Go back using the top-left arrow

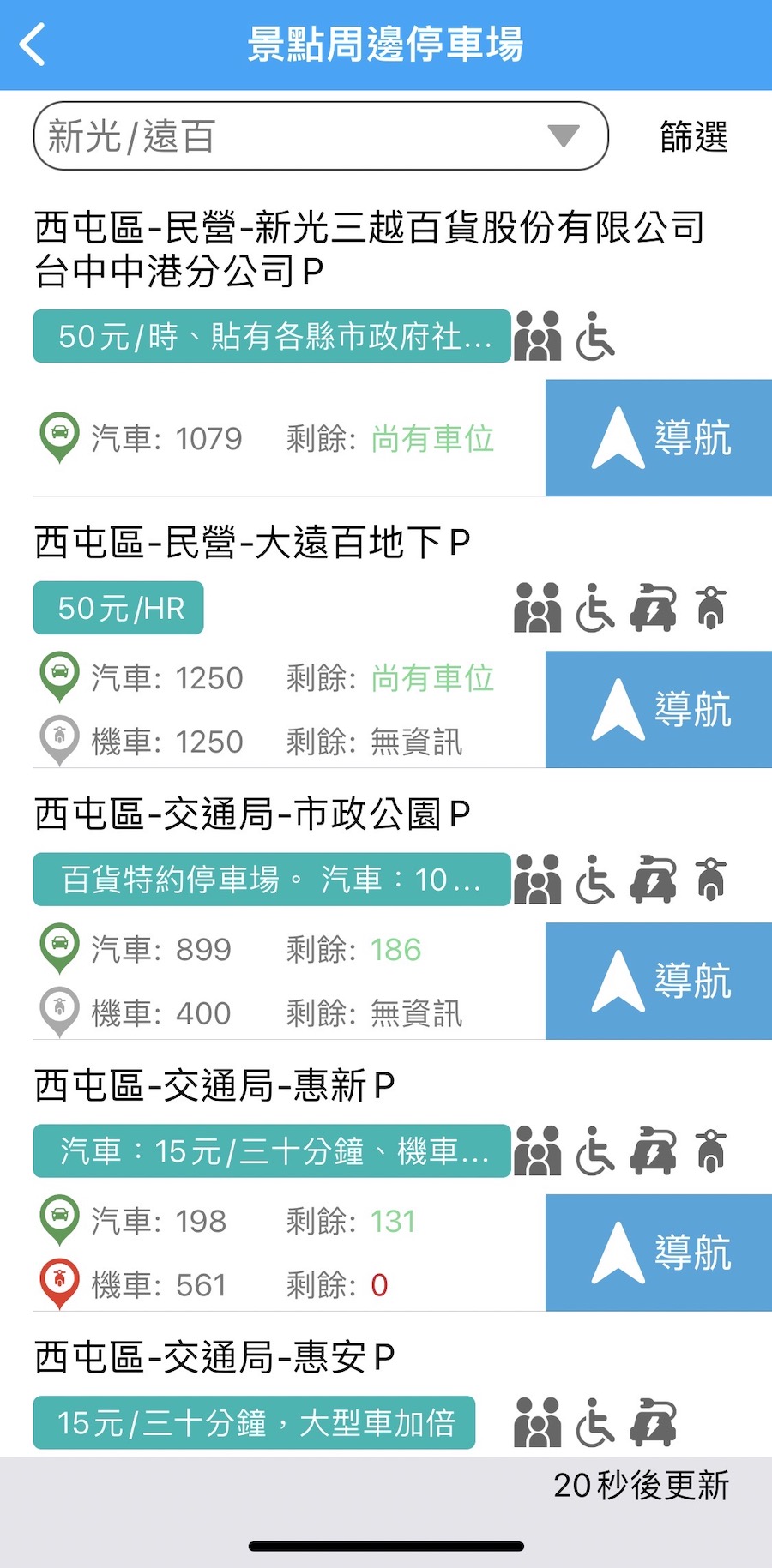[33, 45]
